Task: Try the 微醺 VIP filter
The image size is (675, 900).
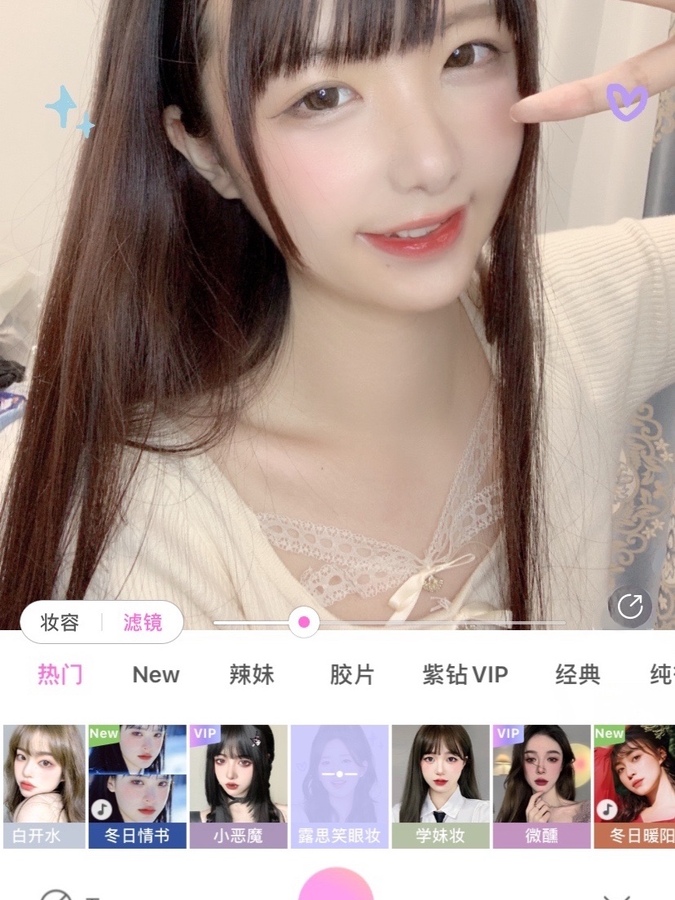Action: tap(541, 786)
